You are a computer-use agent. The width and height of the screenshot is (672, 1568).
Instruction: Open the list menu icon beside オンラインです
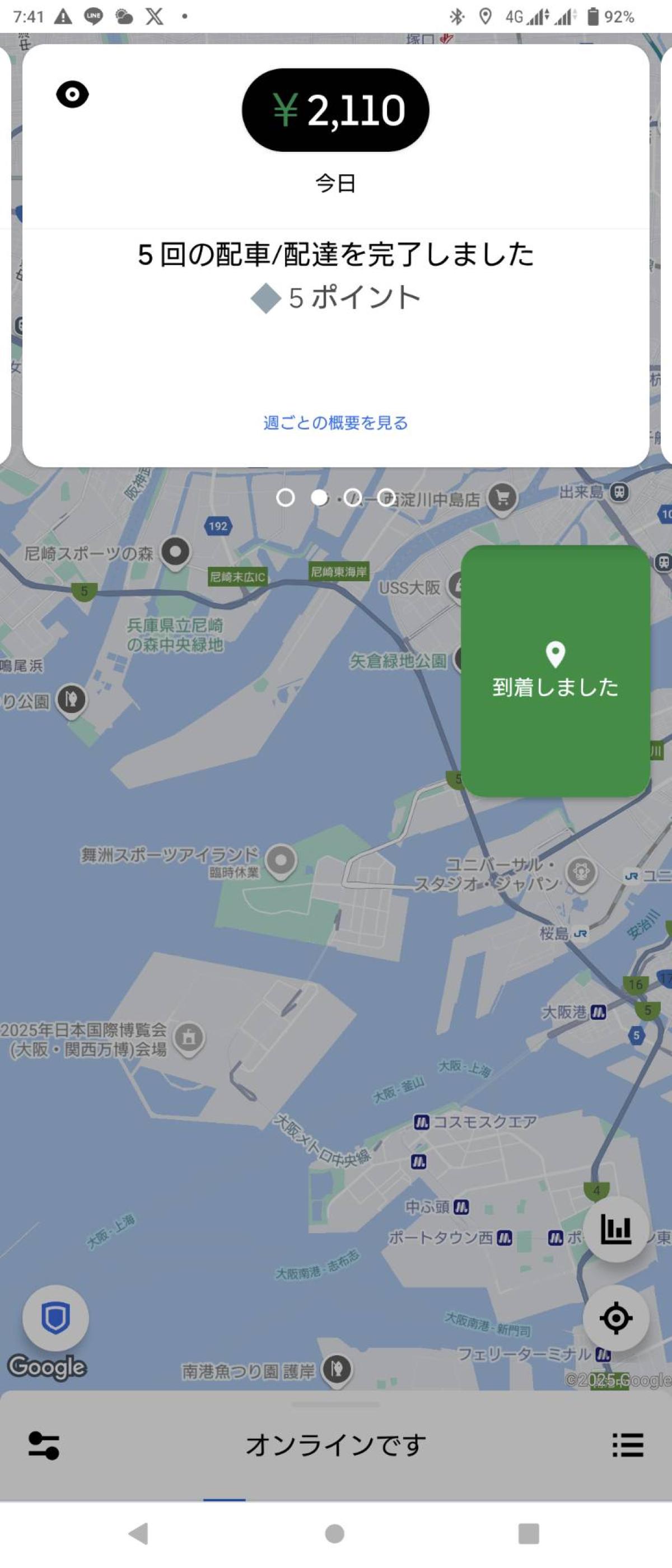click(628, 1445)
